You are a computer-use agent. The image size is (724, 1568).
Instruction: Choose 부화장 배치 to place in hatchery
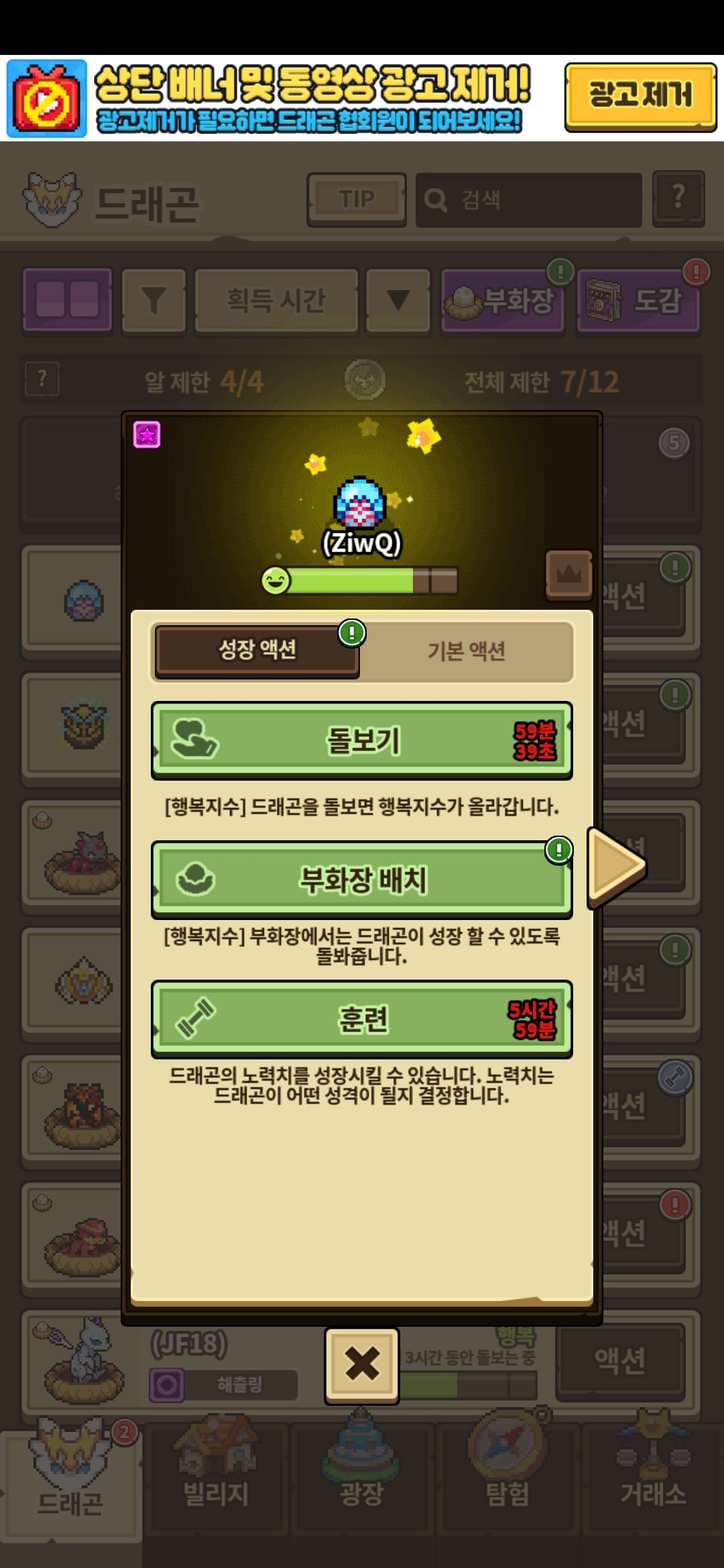[x=362, y=880]
